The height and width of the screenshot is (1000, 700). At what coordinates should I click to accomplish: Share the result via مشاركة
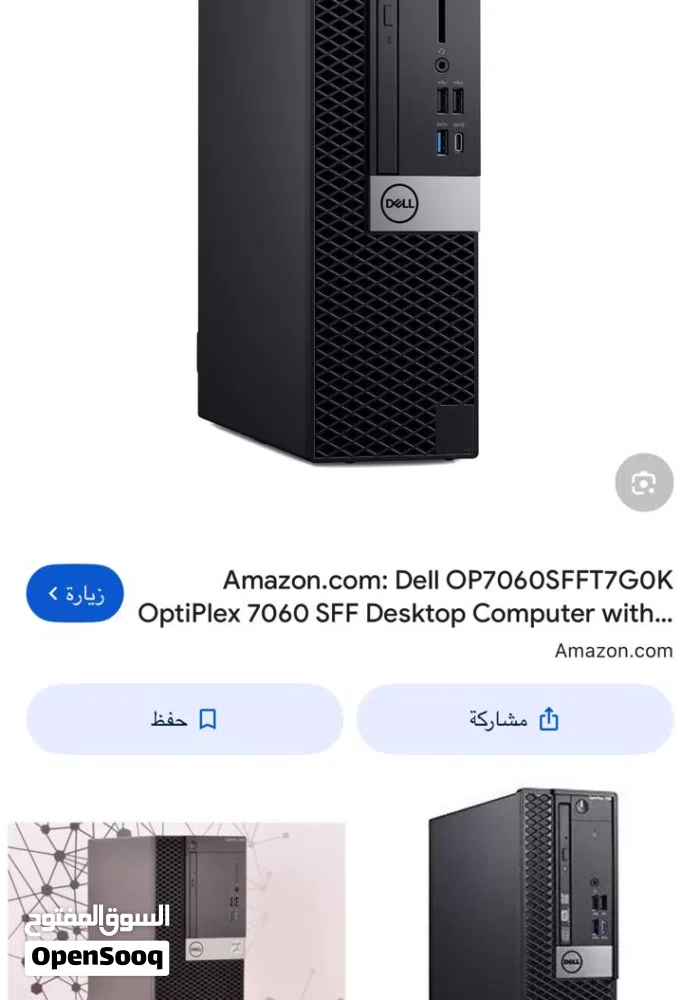[x=514, y=719]
